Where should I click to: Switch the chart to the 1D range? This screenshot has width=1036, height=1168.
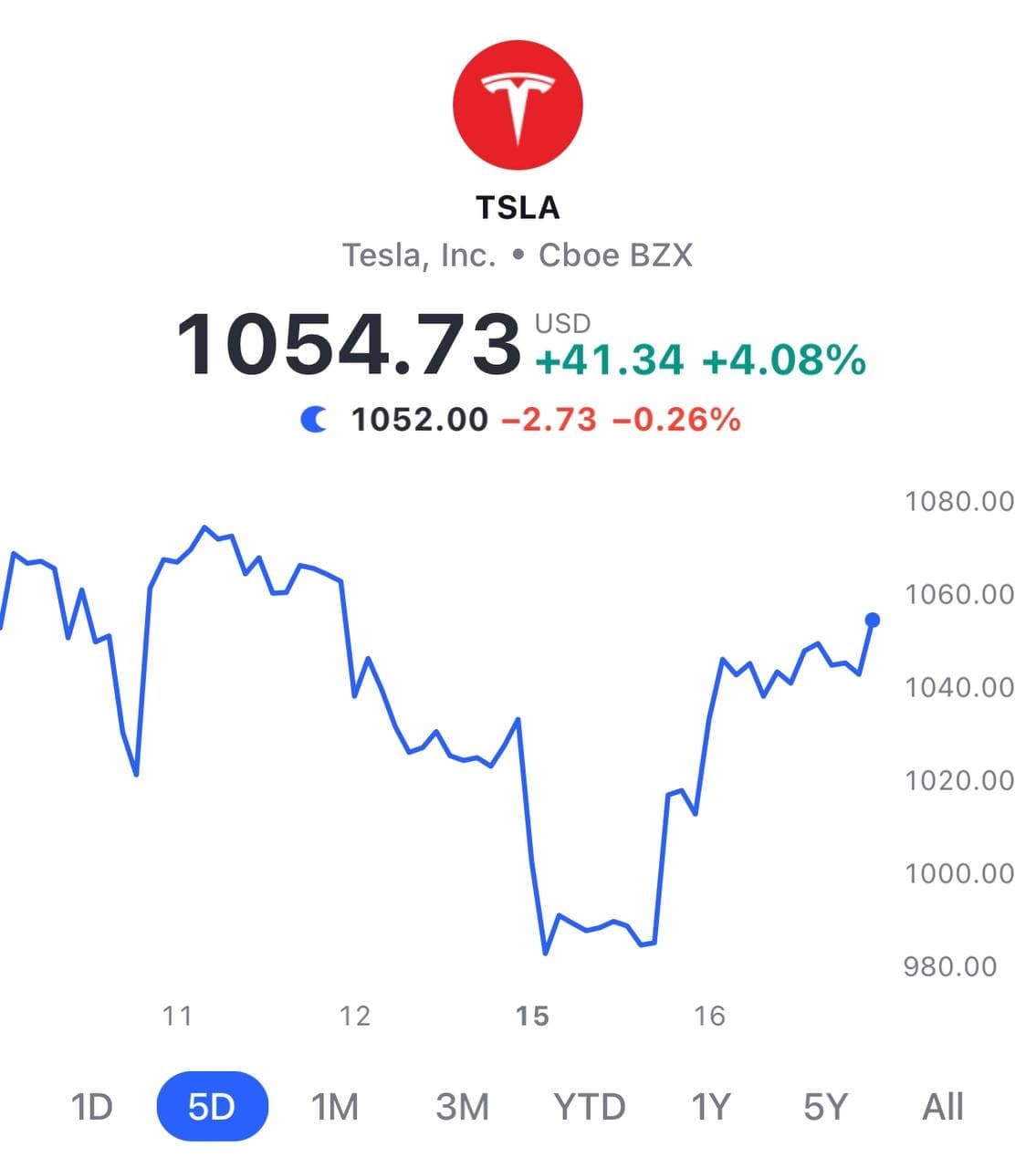click(91, 1107)
